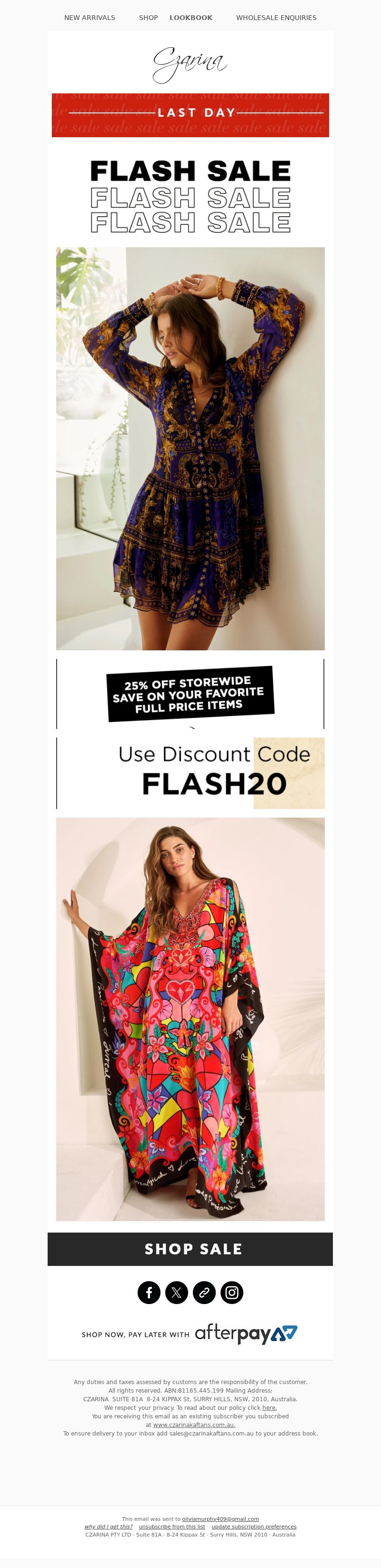
Task: Visit the Facebook page
Action: click(149, 1292)
